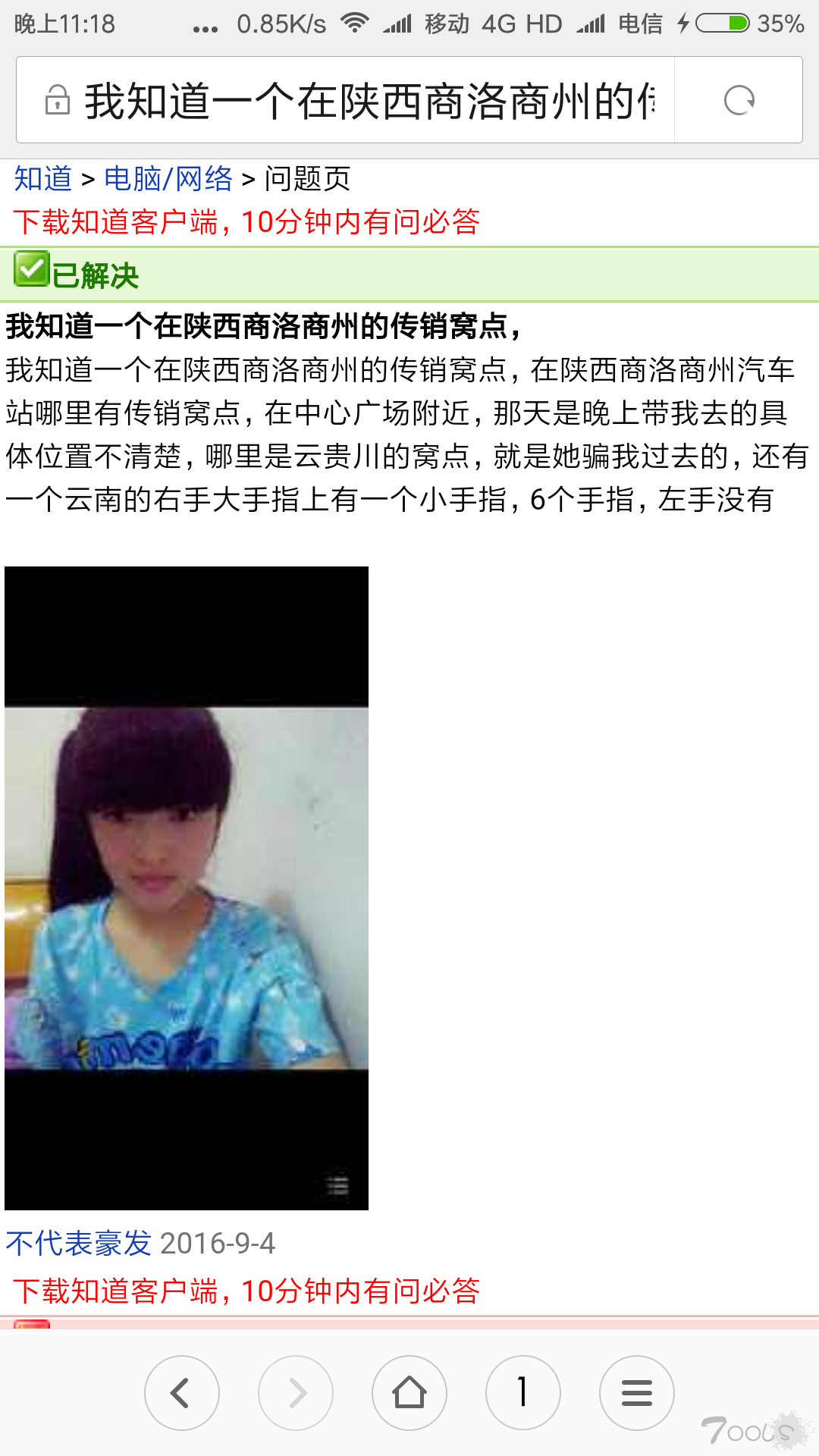
Task: Tap the browser address bar
Action: coord(345,100)
